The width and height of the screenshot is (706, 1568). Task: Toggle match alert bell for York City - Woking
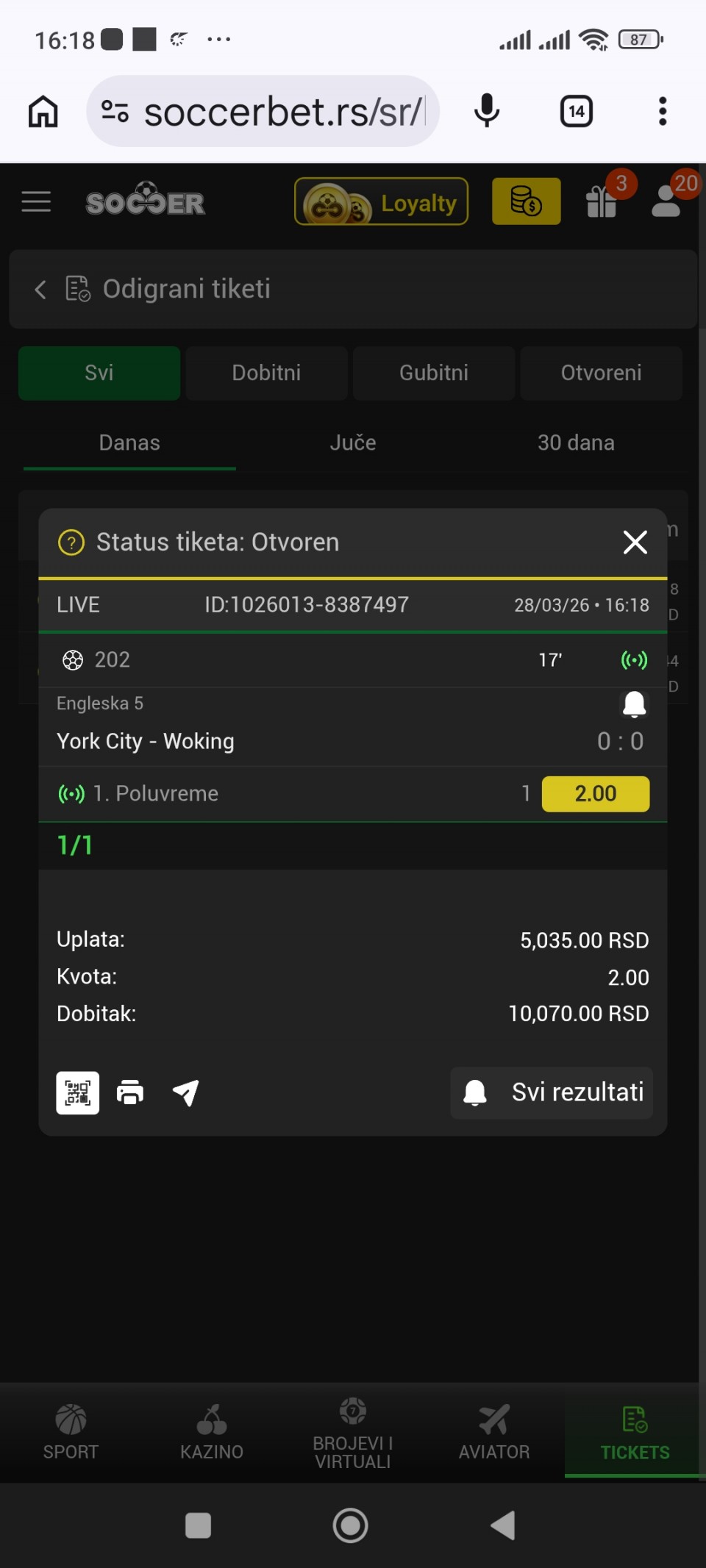pyautogui.click(x=634, y=704)
